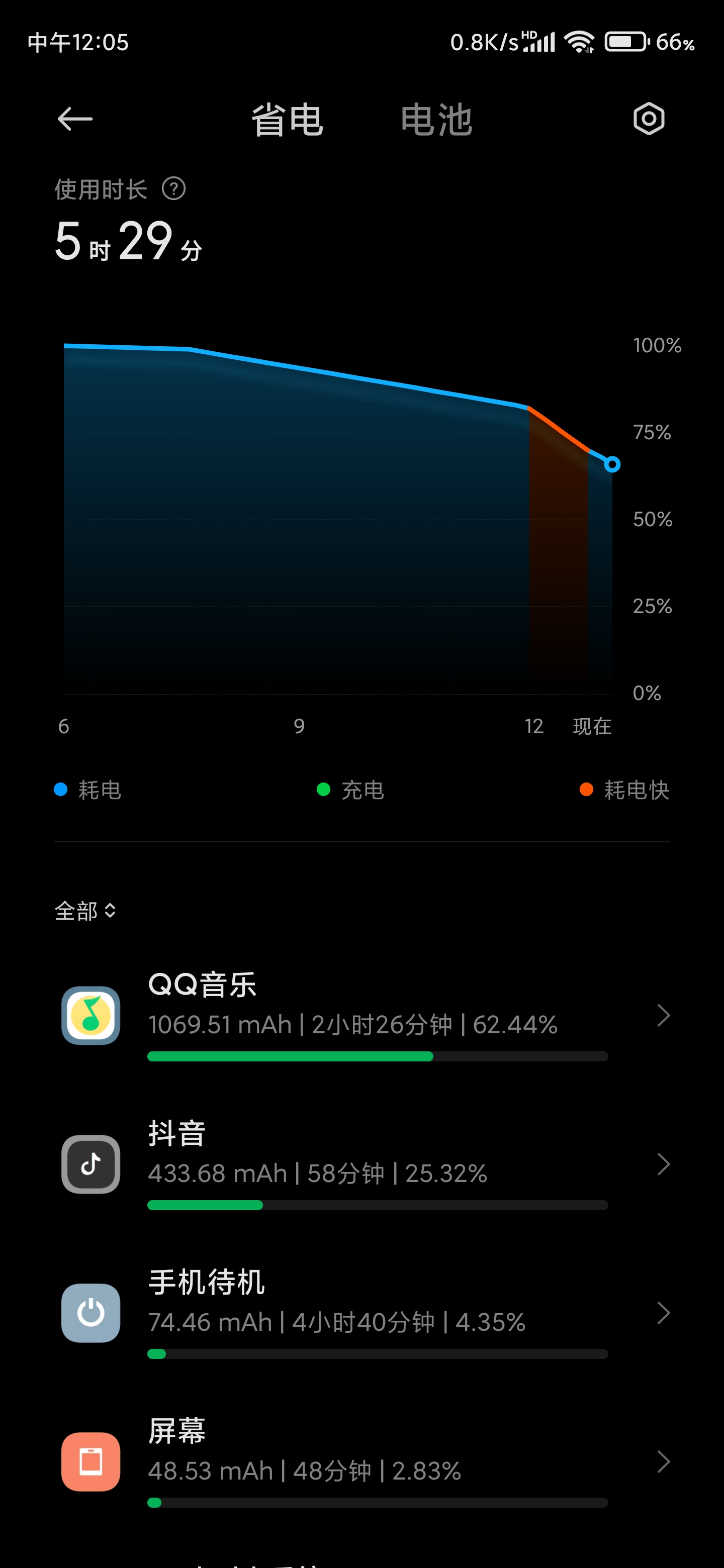Open QQ音乐 power usage details

pyautogui.click(x=361, y=1015)
